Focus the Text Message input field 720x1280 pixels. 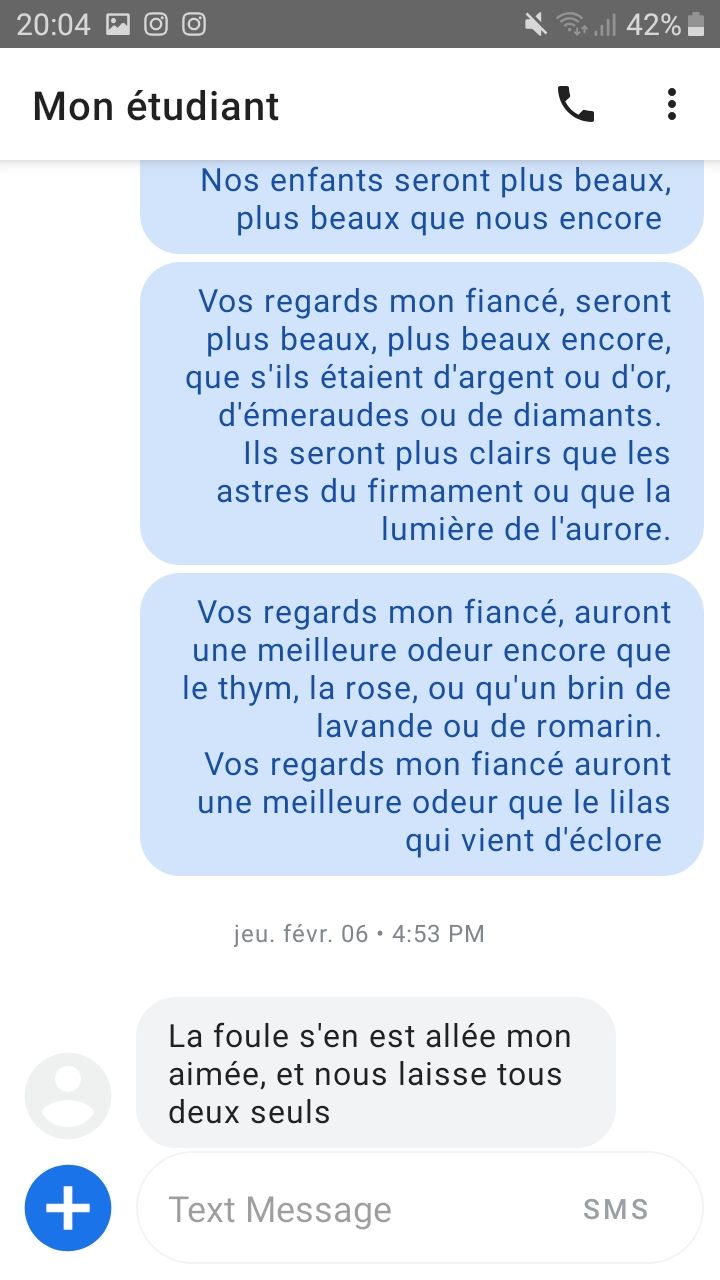tap(420, 1209)
